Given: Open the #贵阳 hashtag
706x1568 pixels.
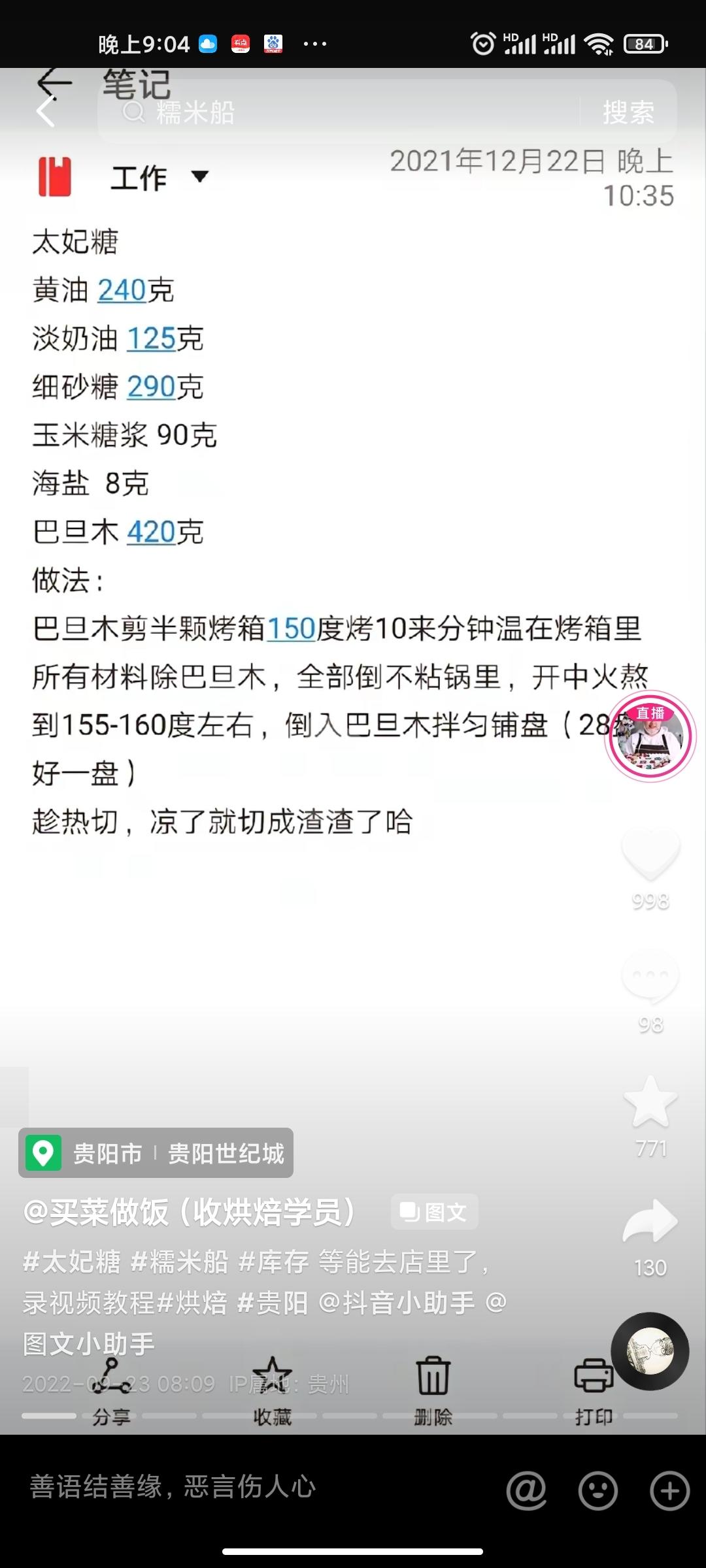Looking at the screenshot, I should [272, 1303].
